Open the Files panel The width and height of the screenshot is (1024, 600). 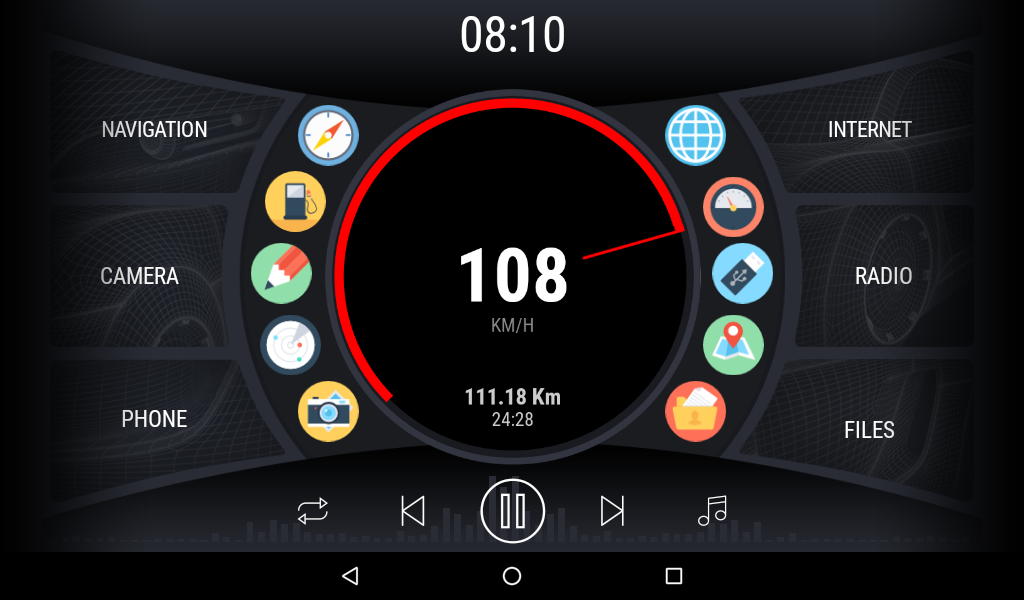pyautogui.click(x=869, y=430)
